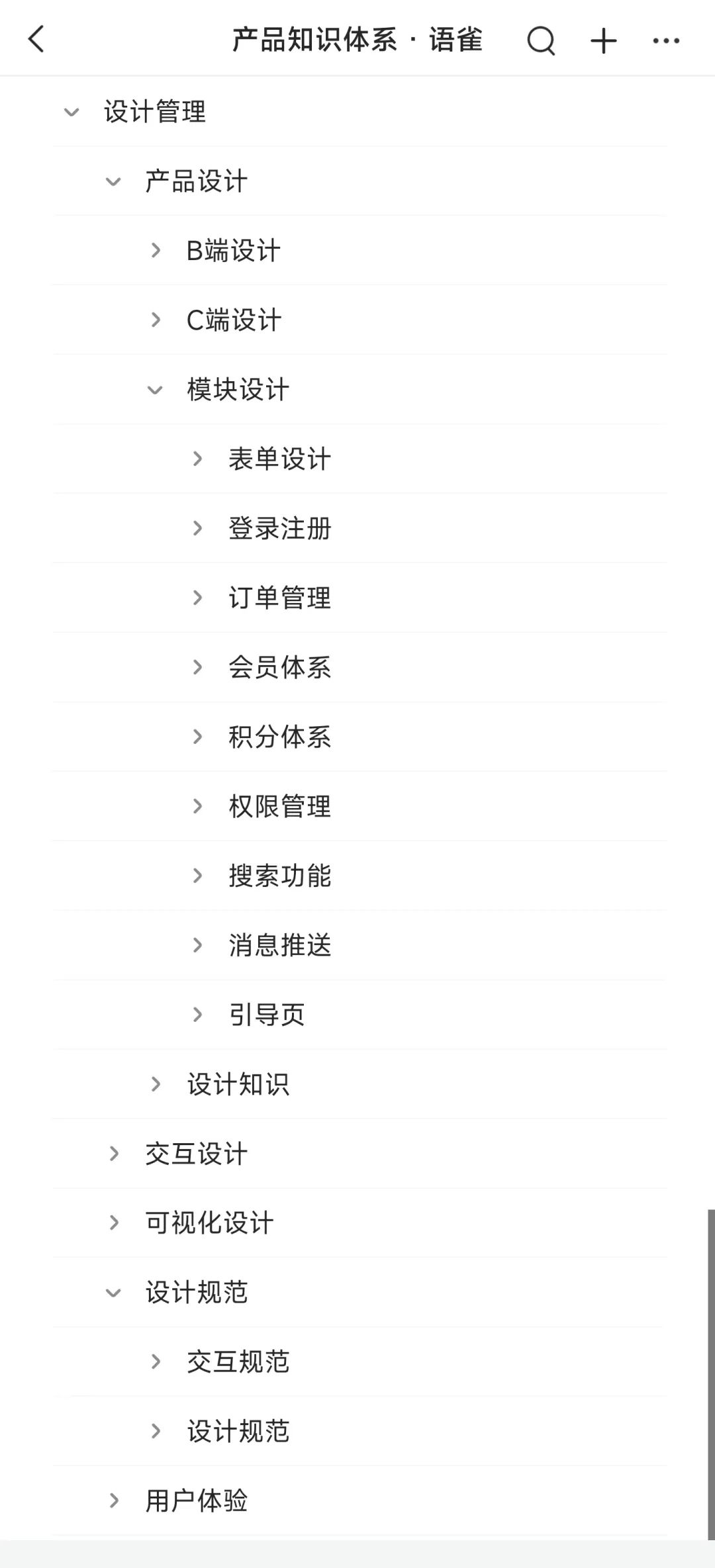Image resolution: width=715 pixels, height=1568 pixels.
Task: Open the three-dot overflow menu
Action: (x=665, y=41)
